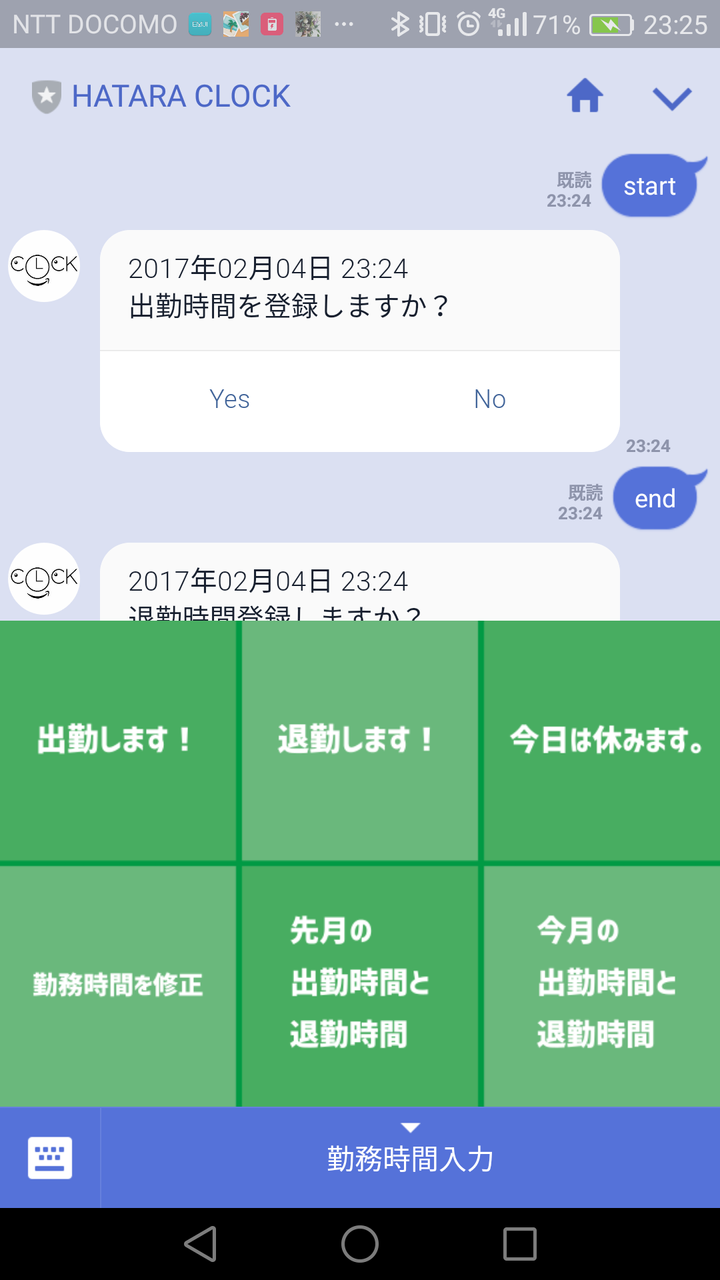
Task: Open HATARA CLOCK bot avatar profile
Action: coord(44,266)
